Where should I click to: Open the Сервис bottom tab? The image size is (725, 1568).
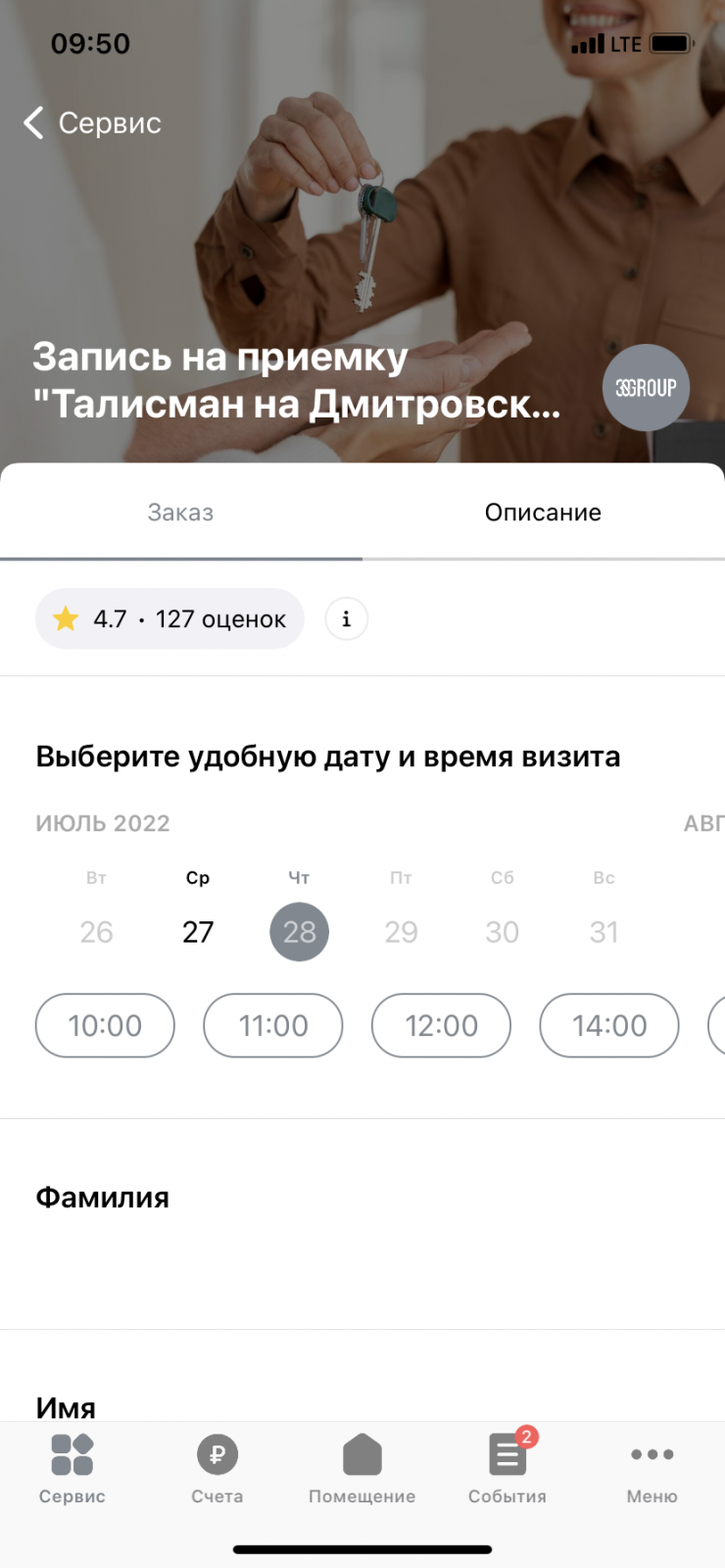(72, 1468)
